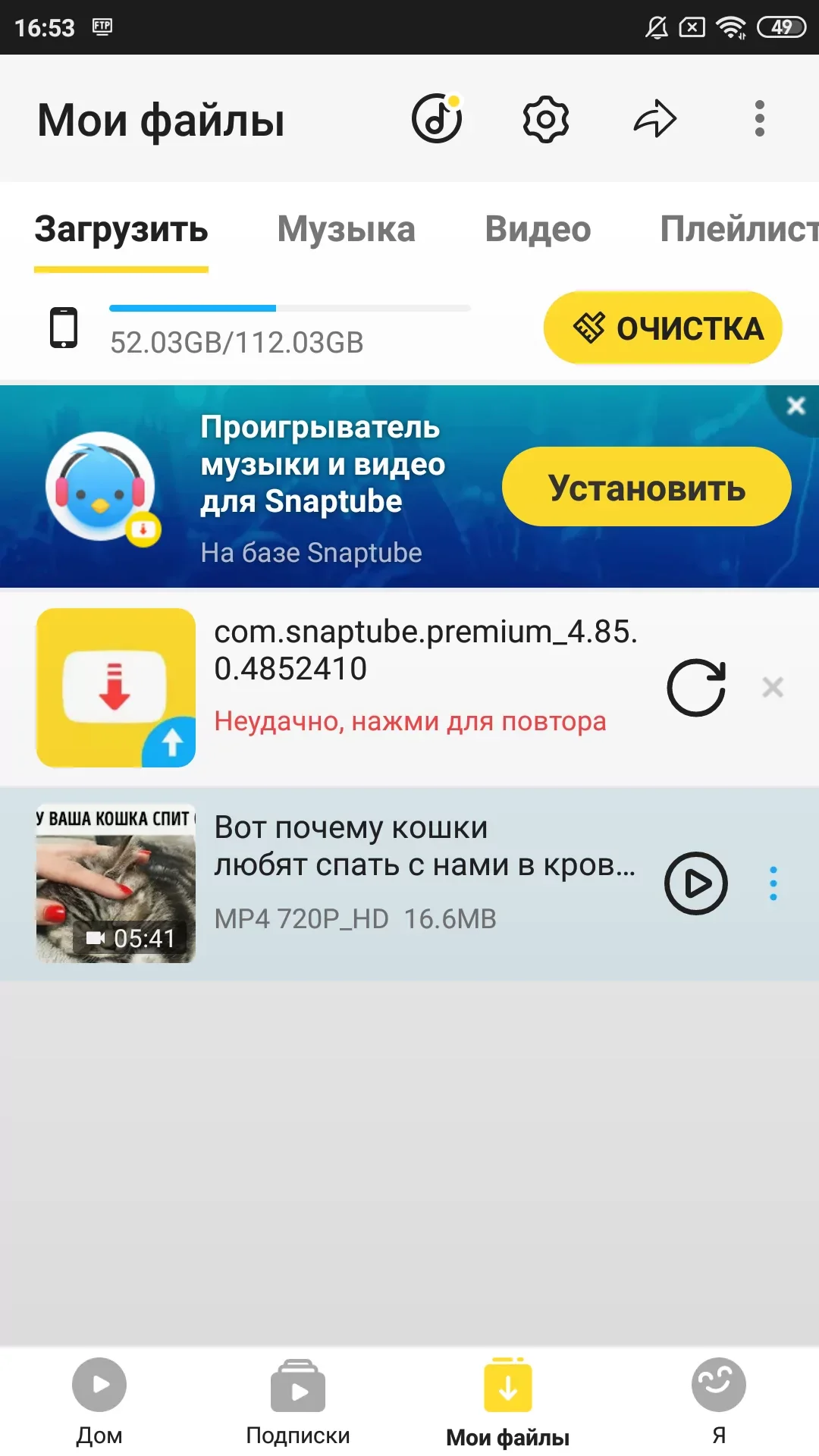The height and width of the screenshot is (1456, 819).
Task: Remove the failed com.snaptube.premium download
Action: [x=773, y=688]
